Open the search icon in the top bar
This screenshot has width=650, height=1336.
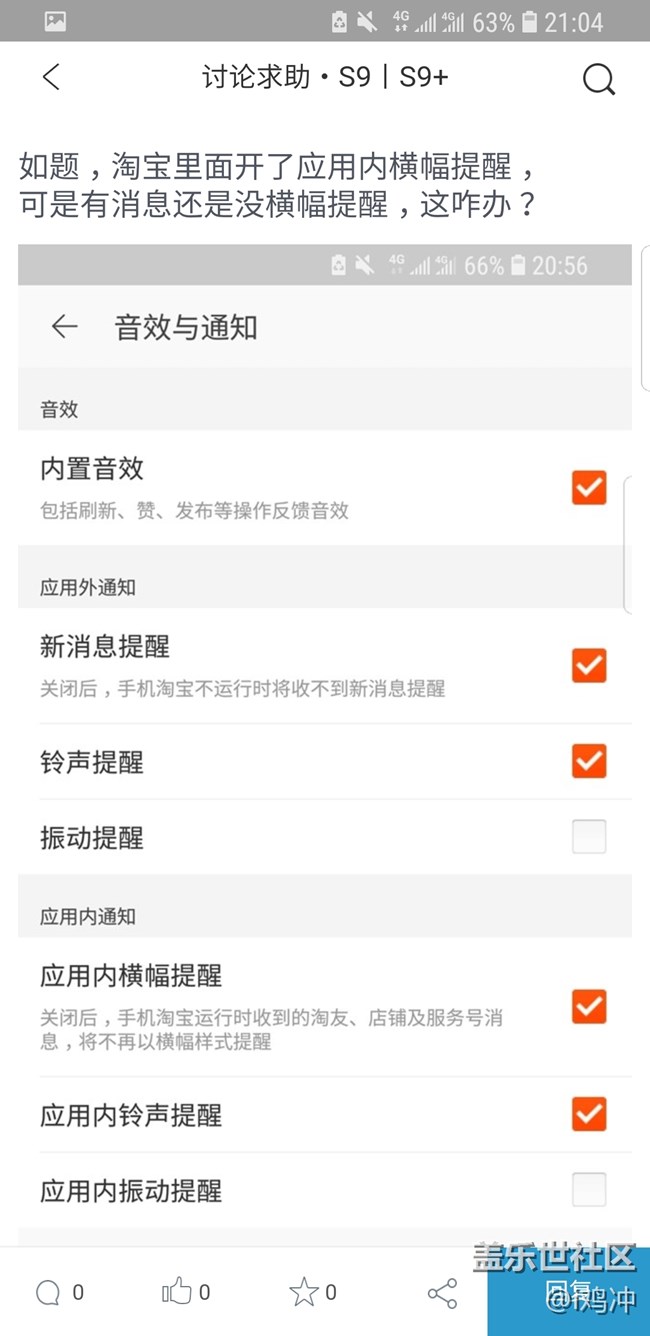[x=598, y=79]
